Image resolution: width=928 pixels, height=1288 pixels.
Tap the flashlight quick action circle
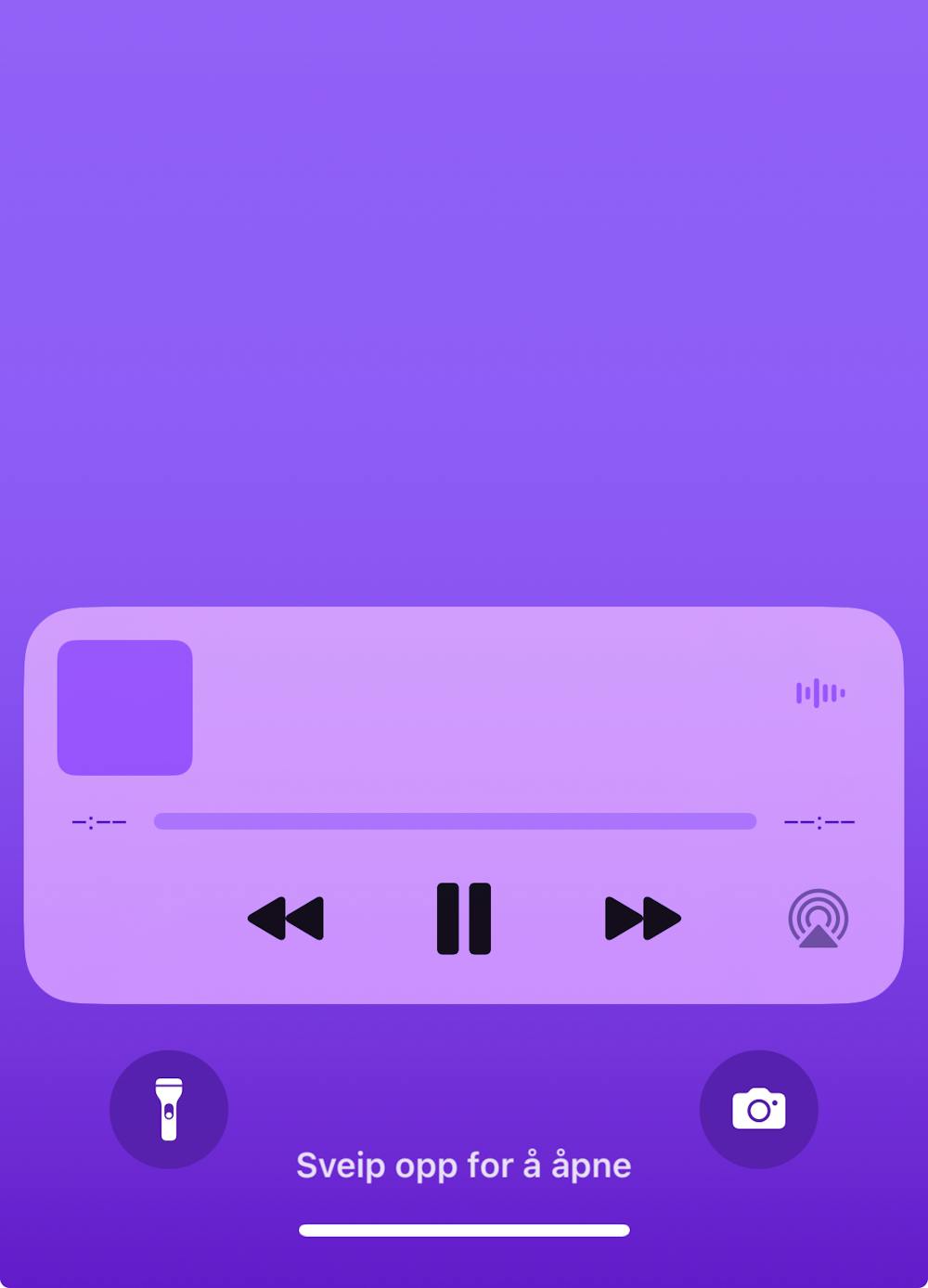click(169, 1109)
